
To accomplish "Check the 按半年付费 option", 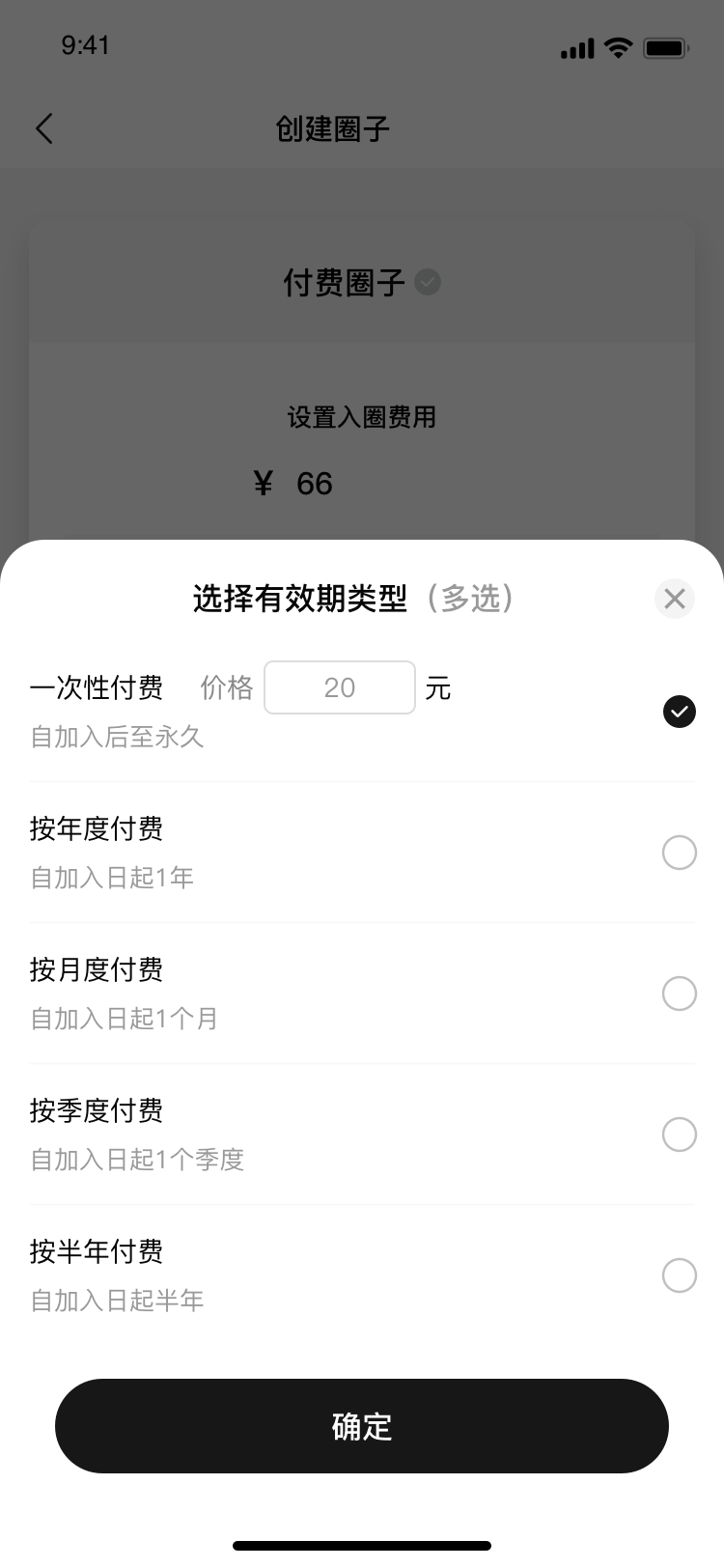I will [x=680, y=1275].
